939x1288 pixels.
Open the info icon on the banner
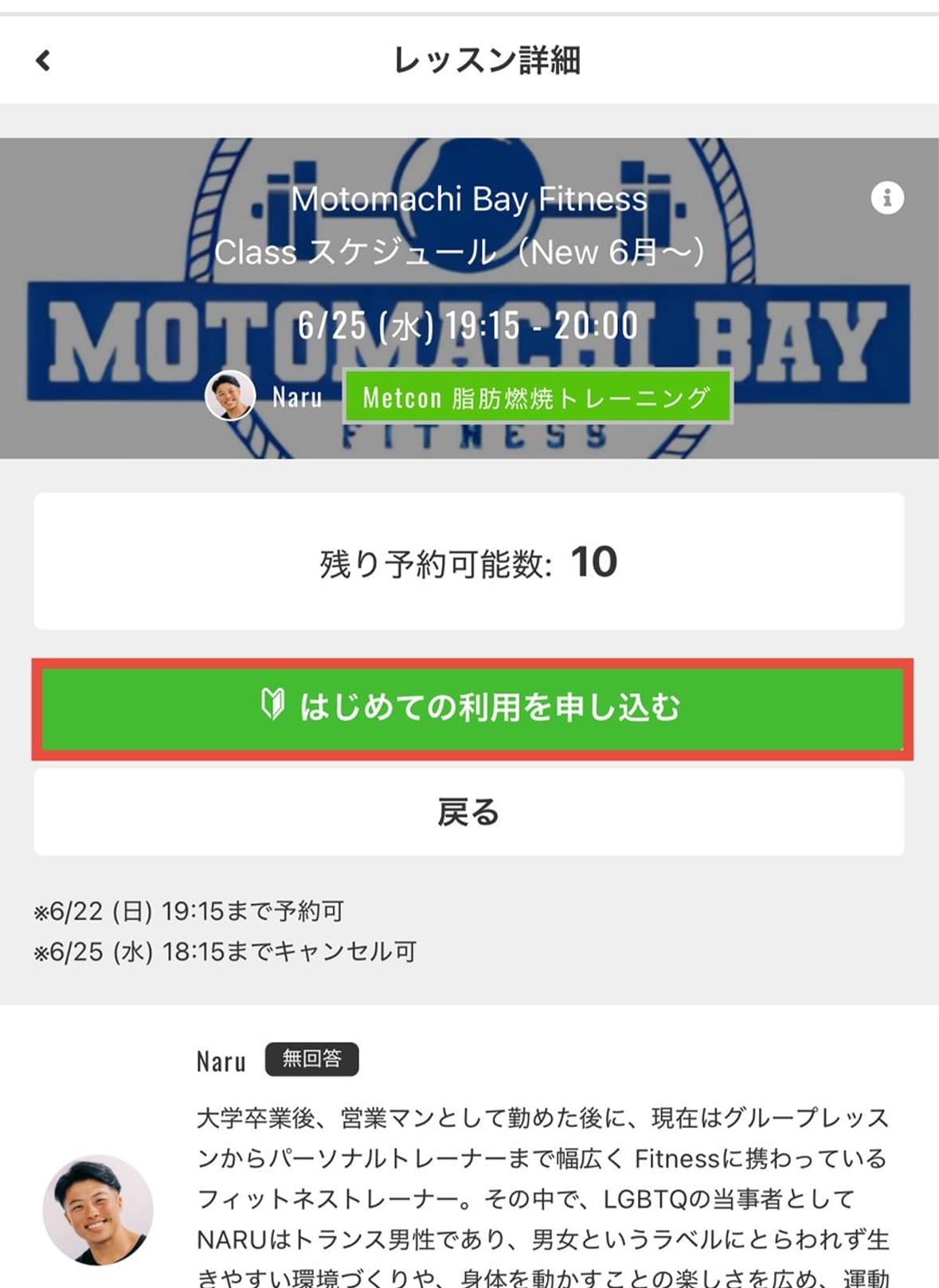pos(886,198)
